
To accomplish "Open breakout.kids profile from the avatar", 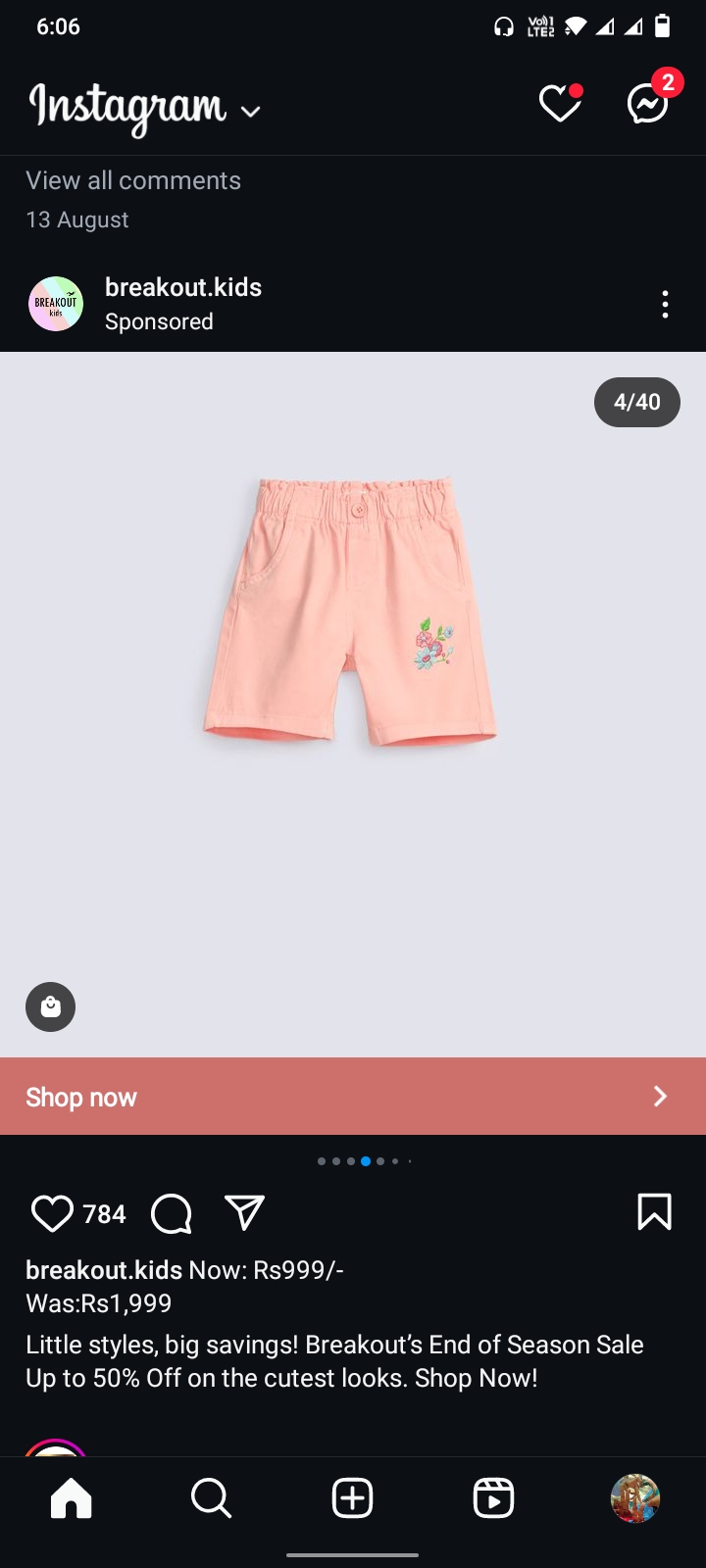I will [x=56, y=304].
